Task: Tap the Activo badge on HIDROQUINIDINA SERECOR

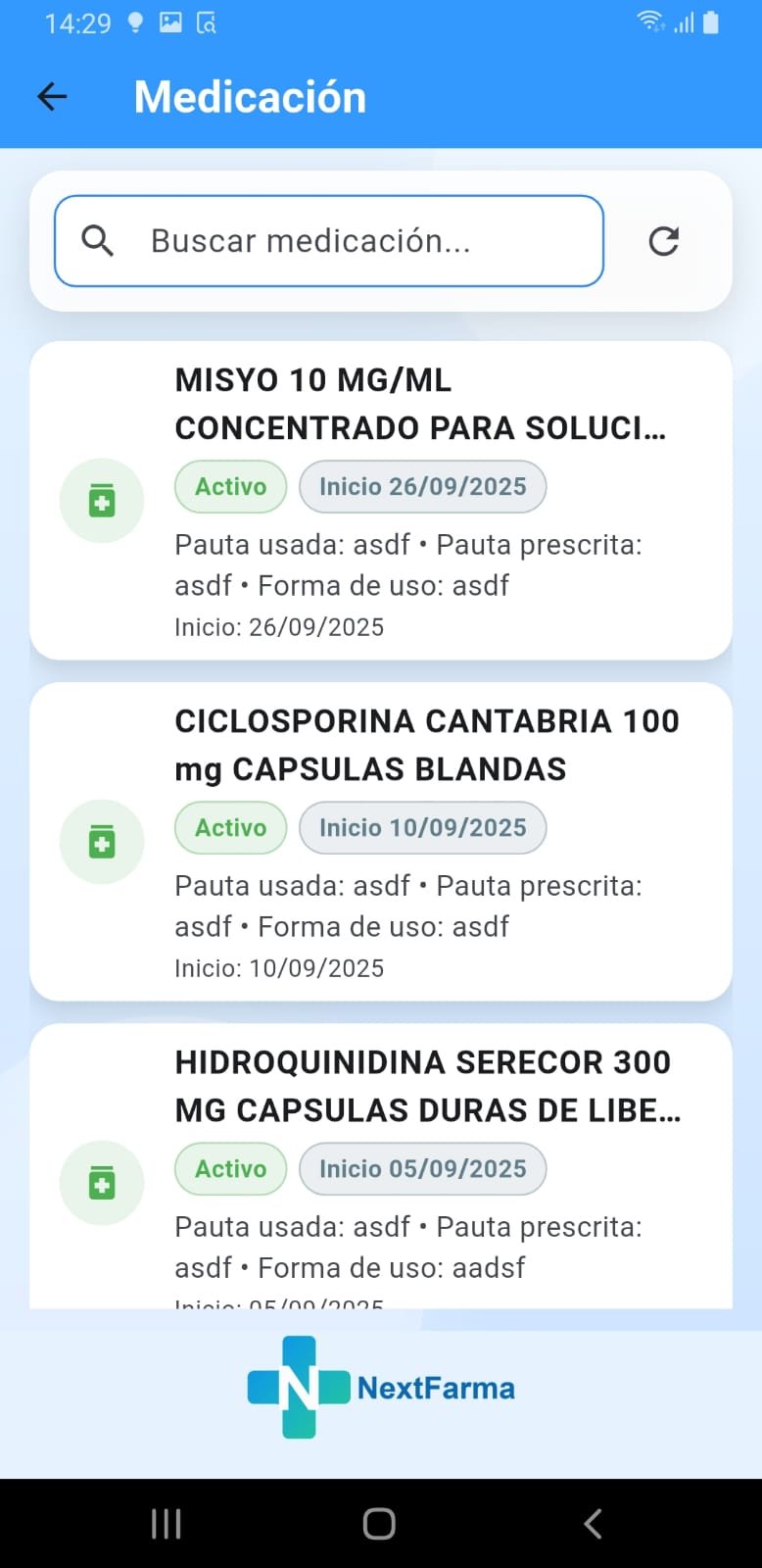Action: [x=230, y=1168]
